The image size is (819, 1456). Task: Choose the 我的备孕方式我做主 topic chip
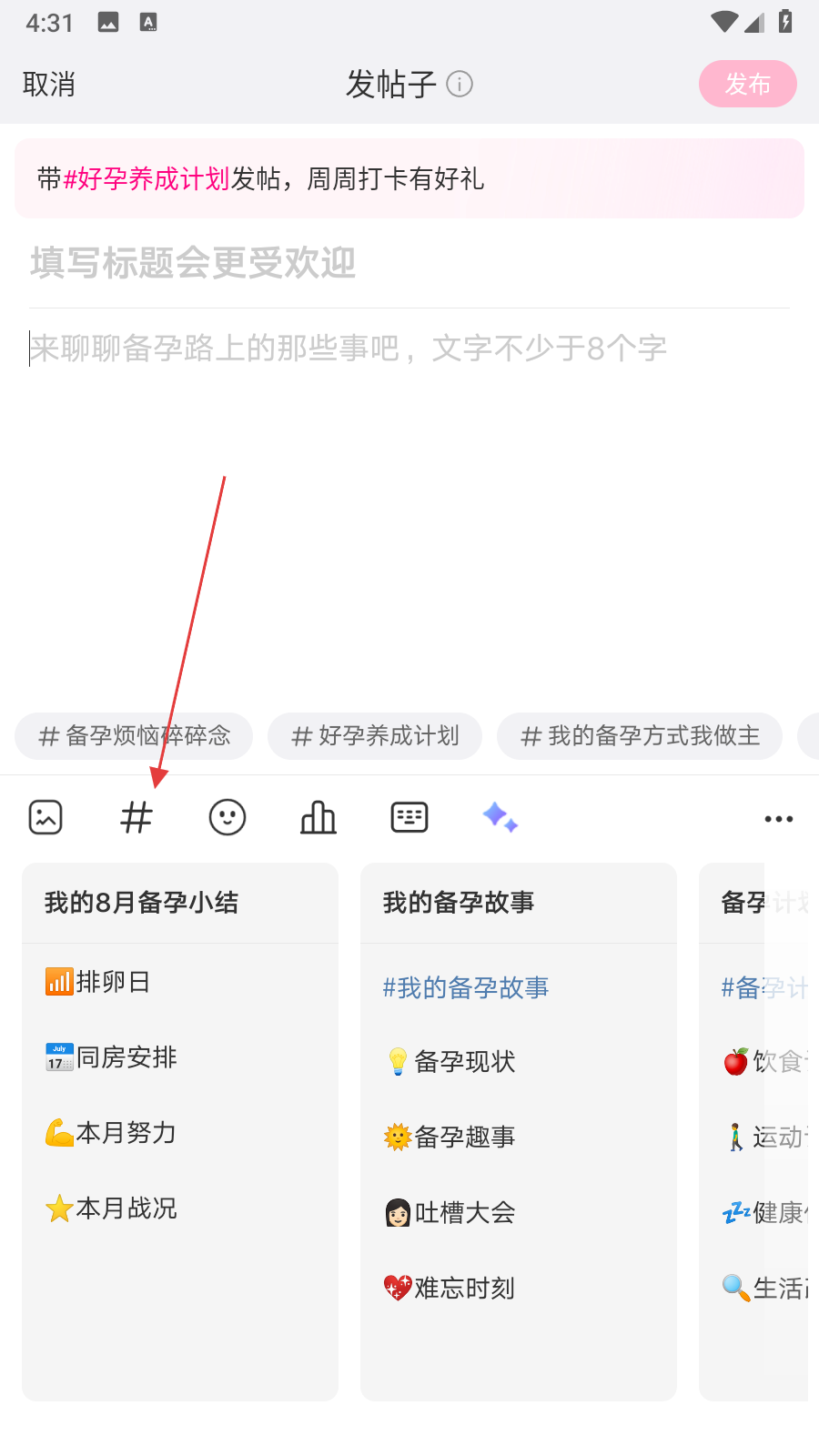pos(640,736)
